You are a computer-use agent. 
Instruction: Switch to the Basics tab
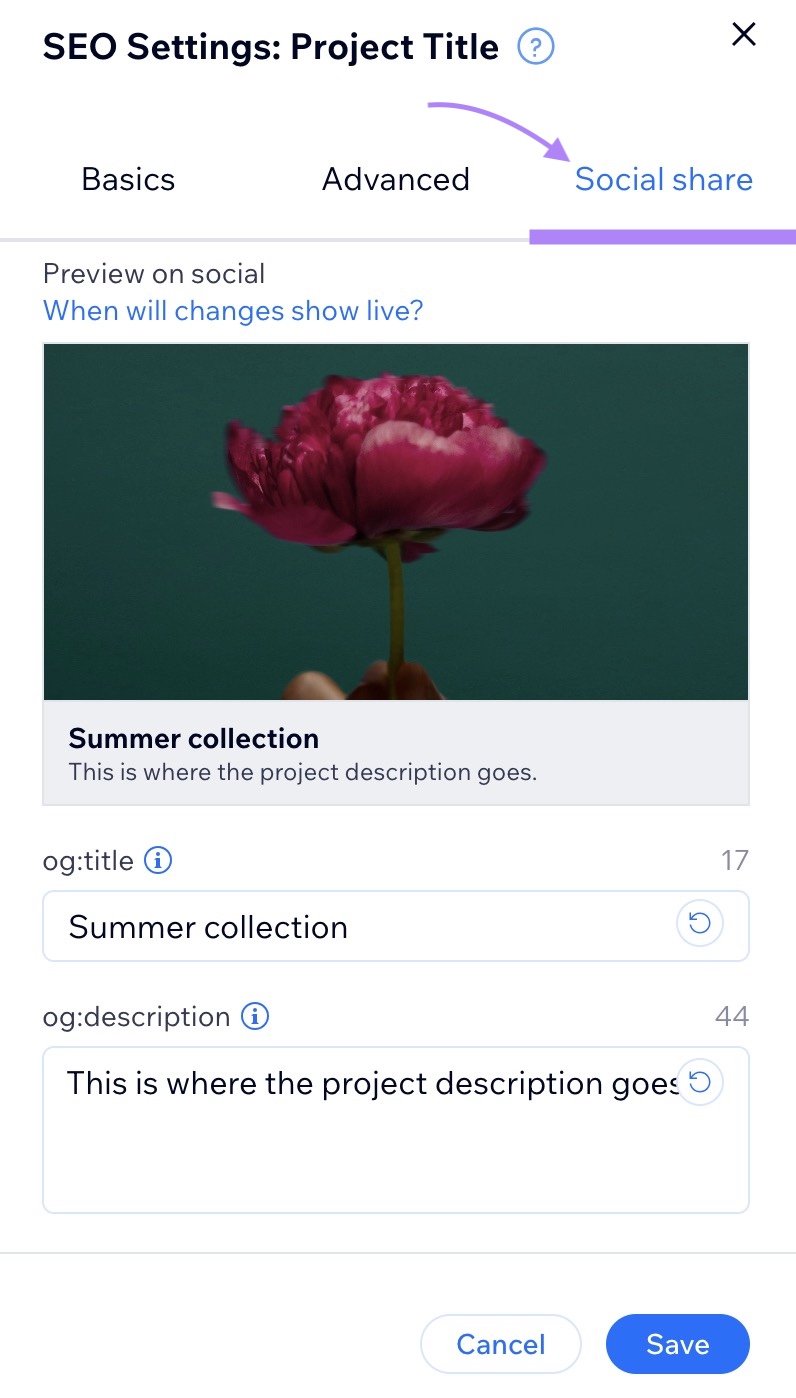[128, 179]
